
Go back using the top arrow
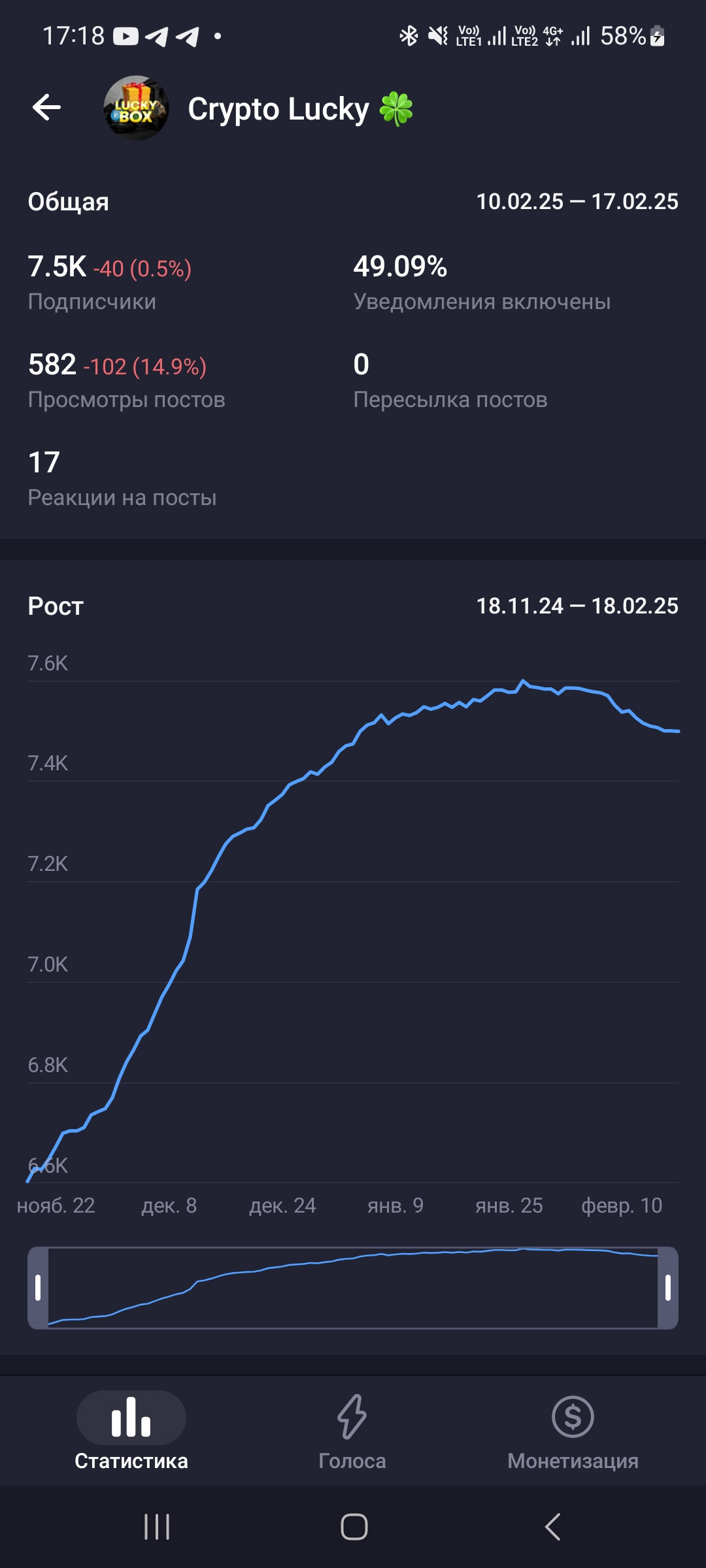pyautogui.click(x=46, y=108)
